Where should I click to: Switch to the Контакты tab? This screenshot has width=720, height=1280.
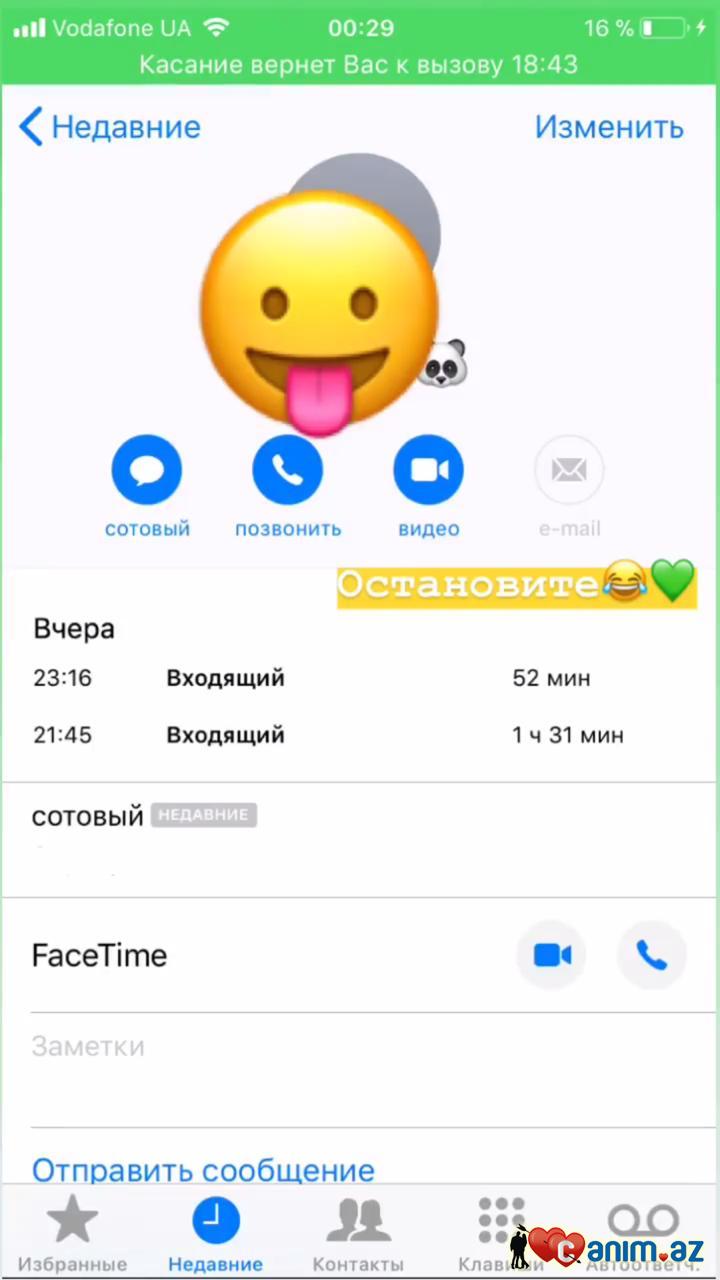pyautogui.click(x=358, y=1234)
